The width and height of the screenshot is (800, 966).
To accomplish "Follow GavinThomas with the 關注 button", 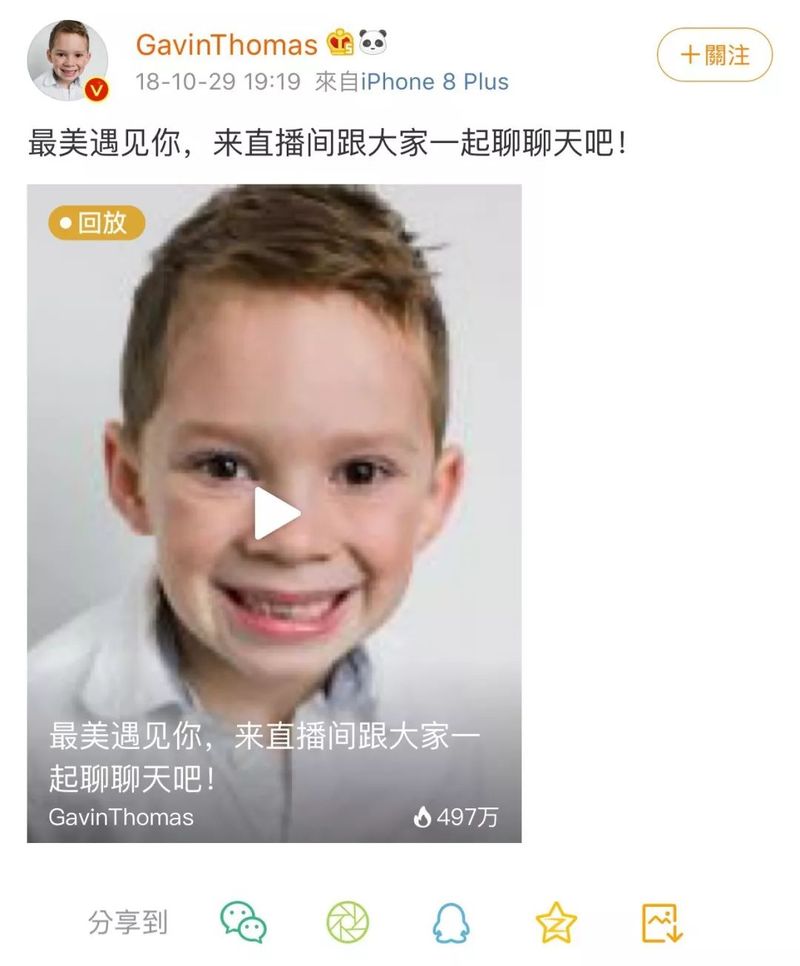I will [x=714, y=55].
